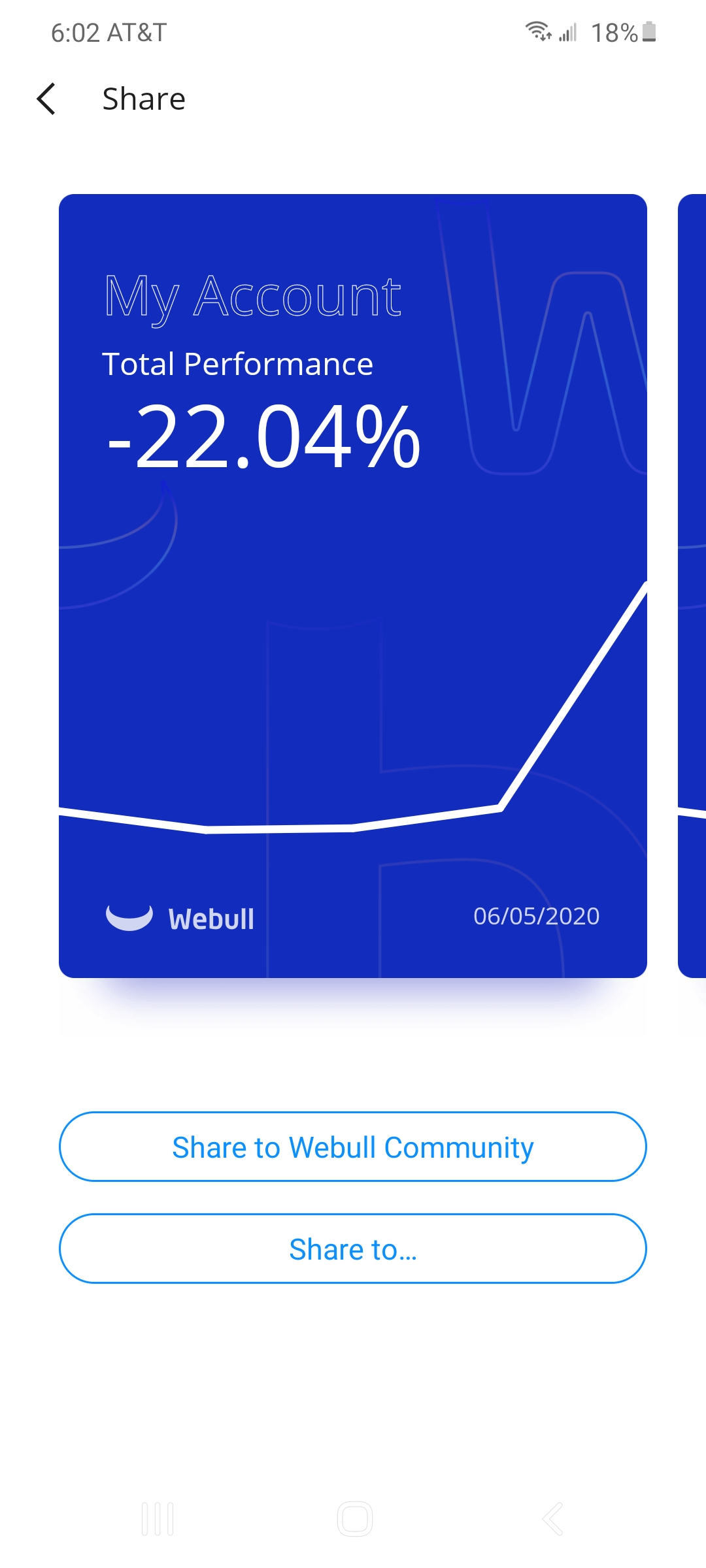Screen dimensions: 706x1568
Task: Click the 06/05/2020 date on the card
Action: tap(536, 917)
